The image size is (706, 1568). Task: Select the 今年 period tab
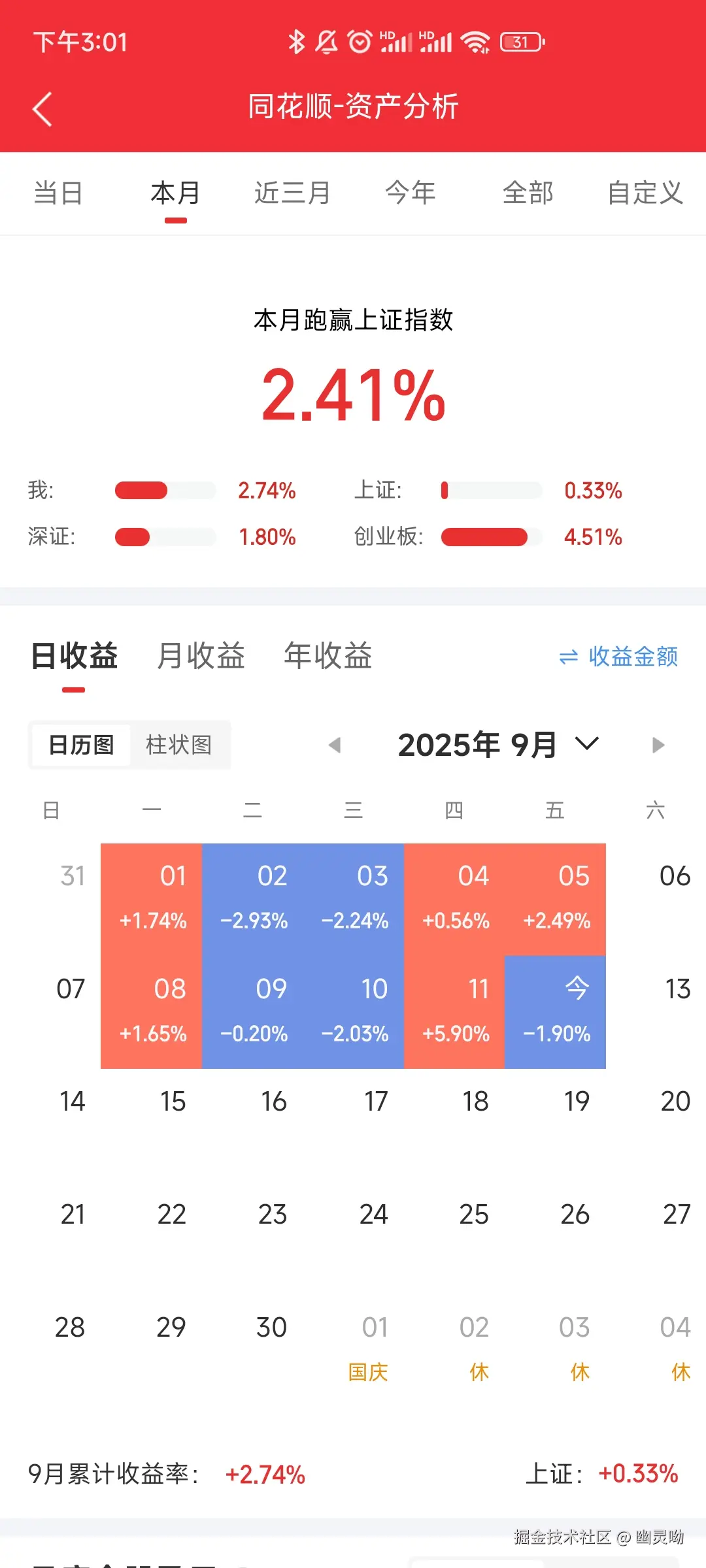coord(411,193)
